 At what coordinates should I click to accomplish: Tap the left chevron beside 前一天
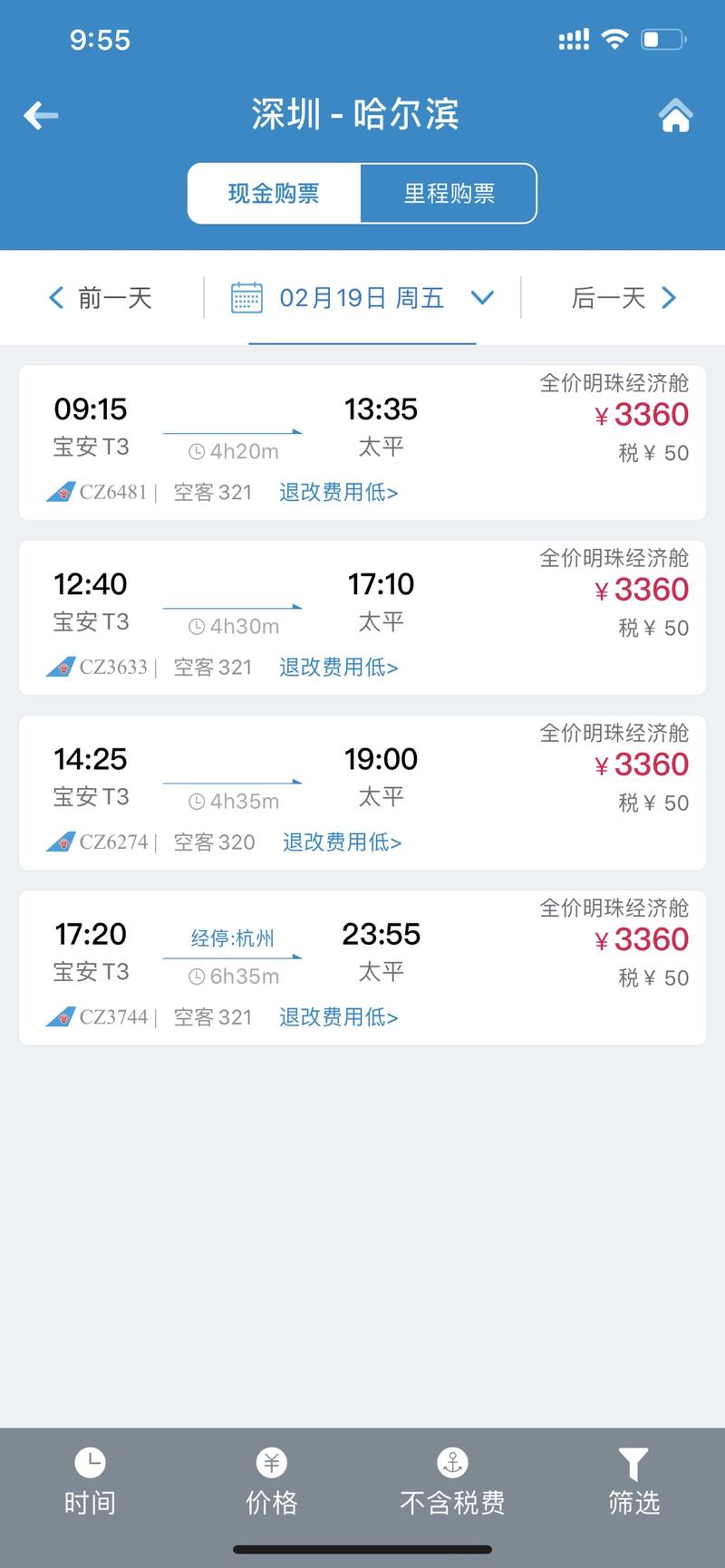pyautogui.click(x=54, y=297)
